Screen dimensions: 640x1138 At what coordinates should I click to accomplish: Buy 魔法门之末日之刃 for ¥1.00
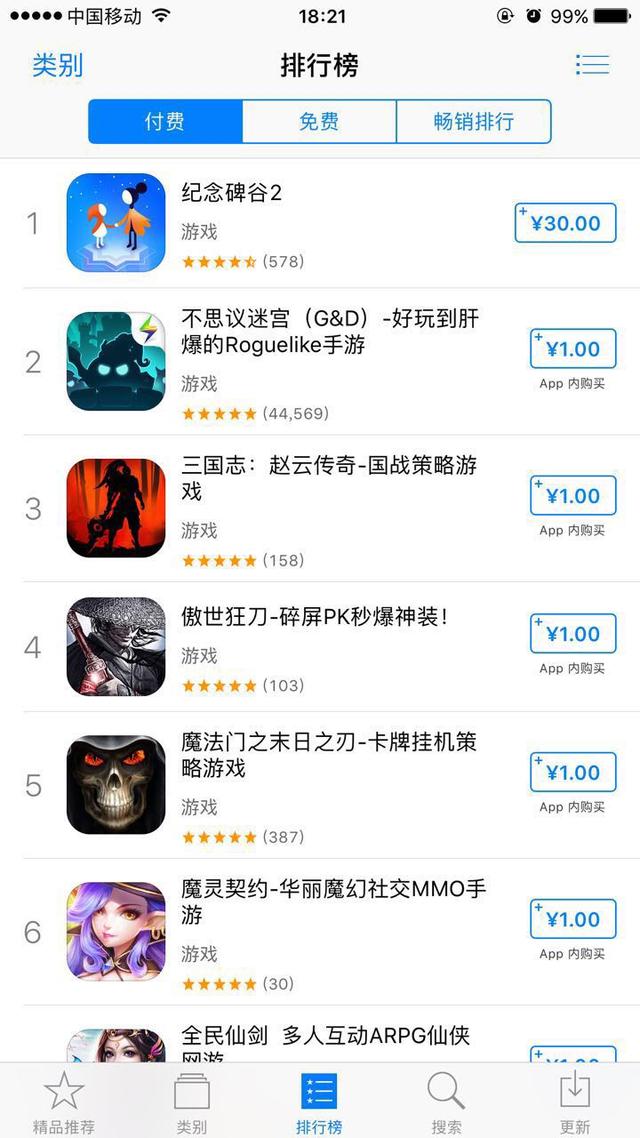tap(572, 773)
